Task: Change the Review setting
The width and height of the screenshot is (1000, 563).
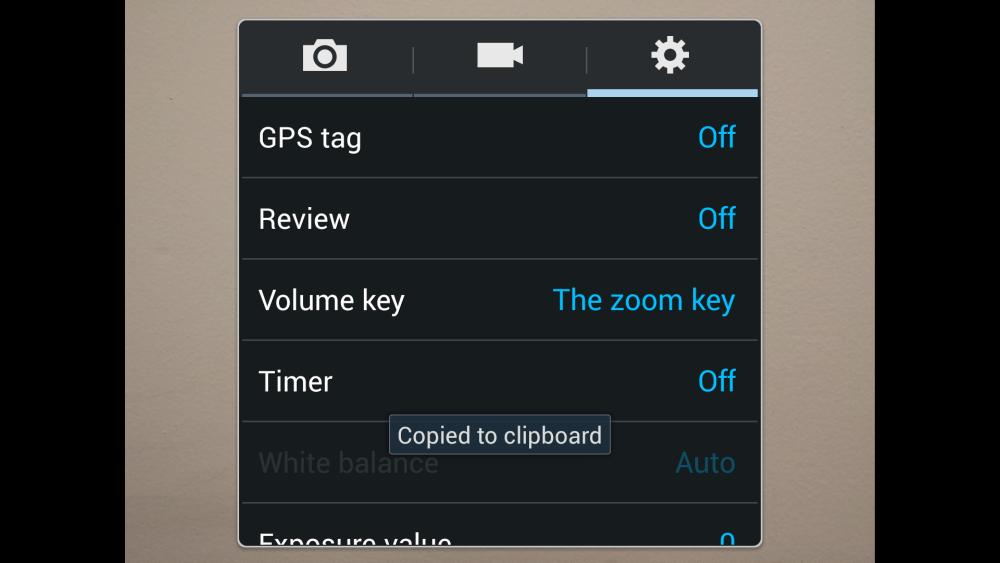Action: 499,219
